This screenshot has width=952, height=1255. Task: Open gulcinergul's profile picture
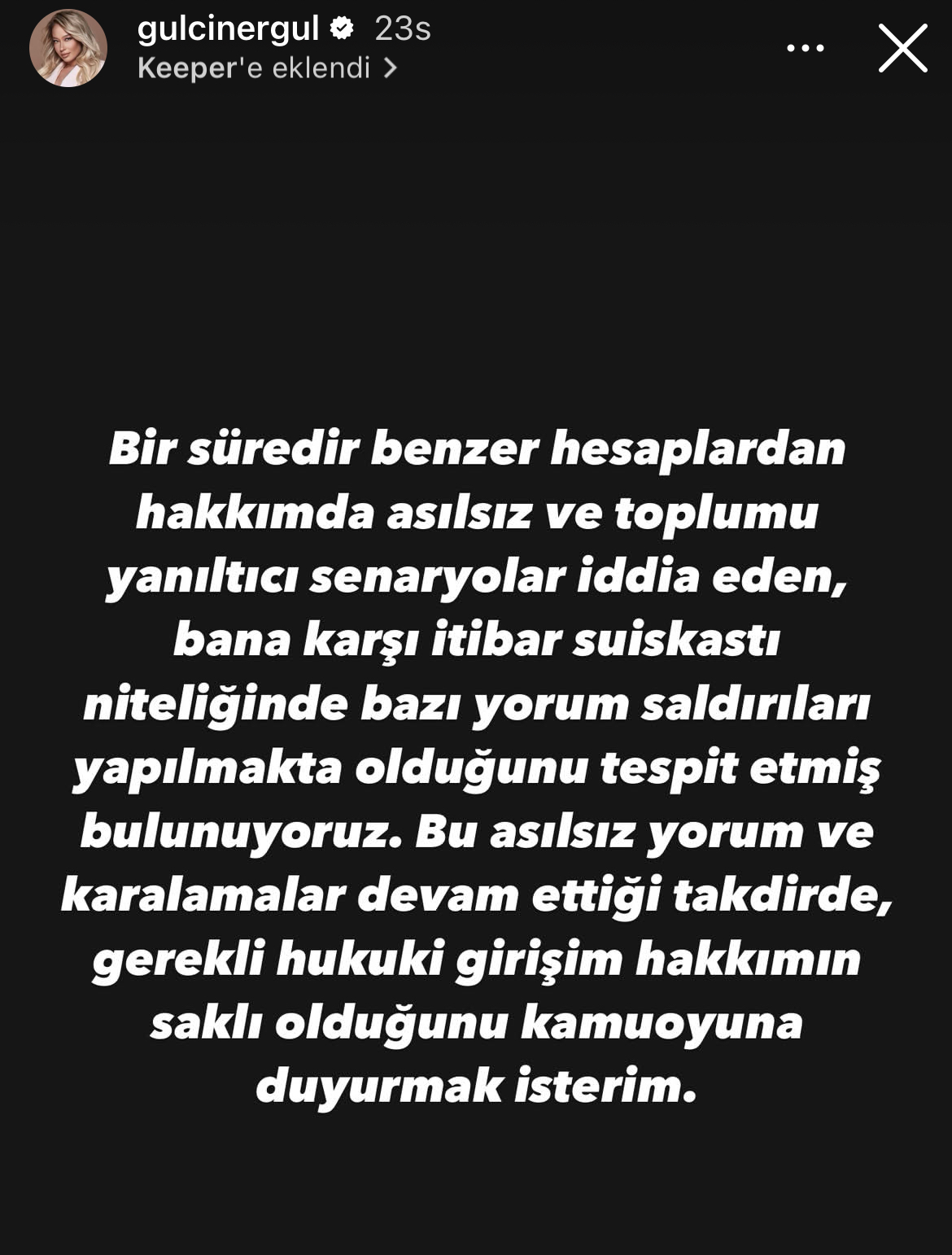pyautogui.click(x=68, y=49)
